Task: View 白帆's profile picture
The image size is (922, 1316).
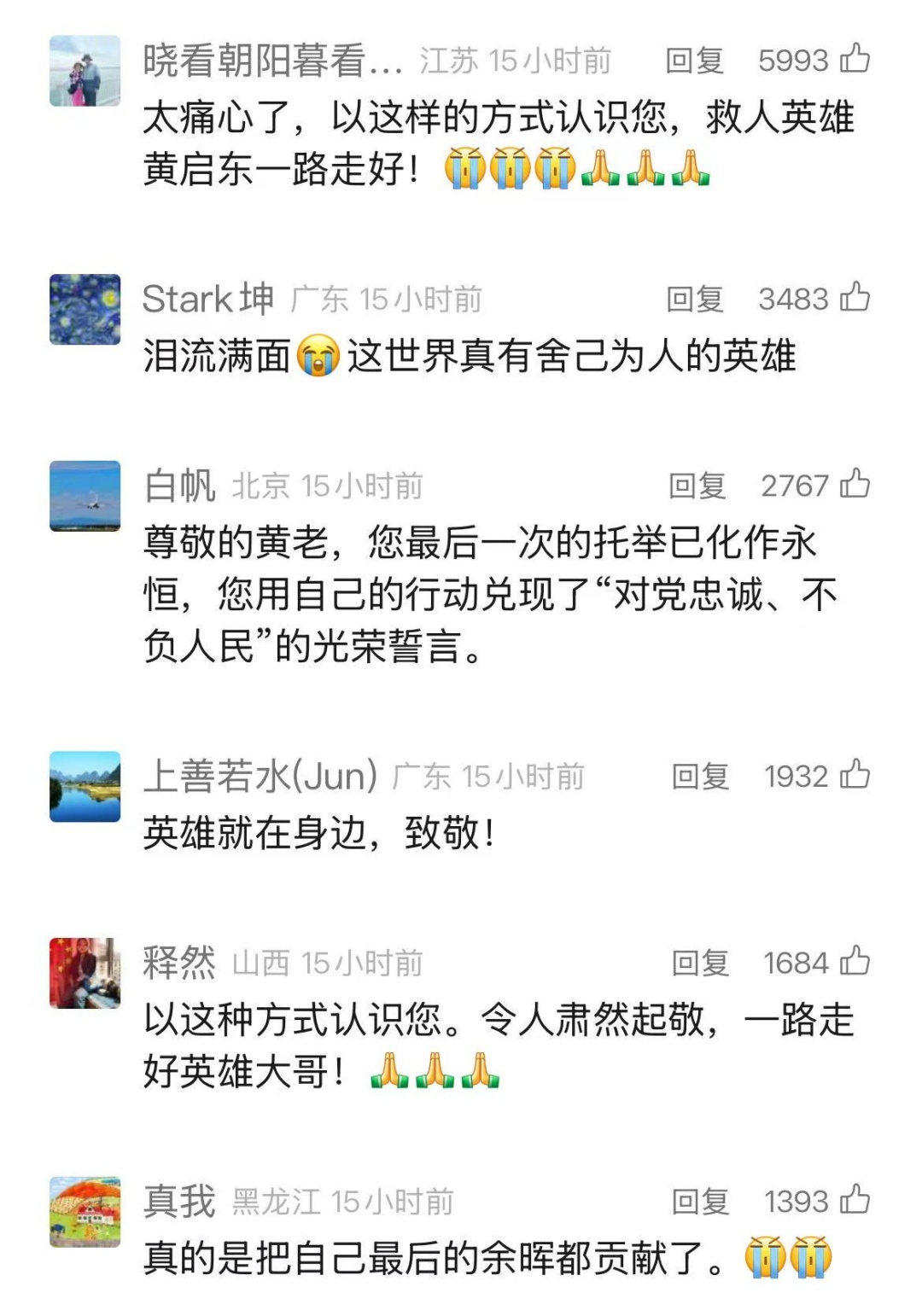Action: (x=85, y=496)
